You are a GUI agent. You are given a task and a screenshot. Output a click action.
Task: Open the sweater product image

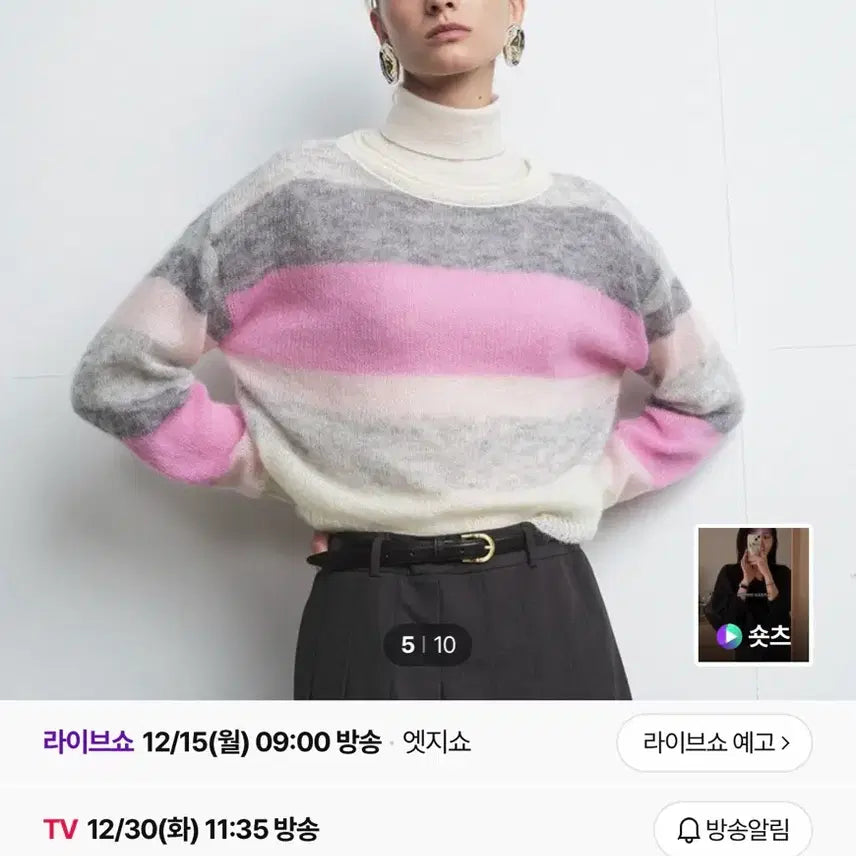(x=400, y=350)
